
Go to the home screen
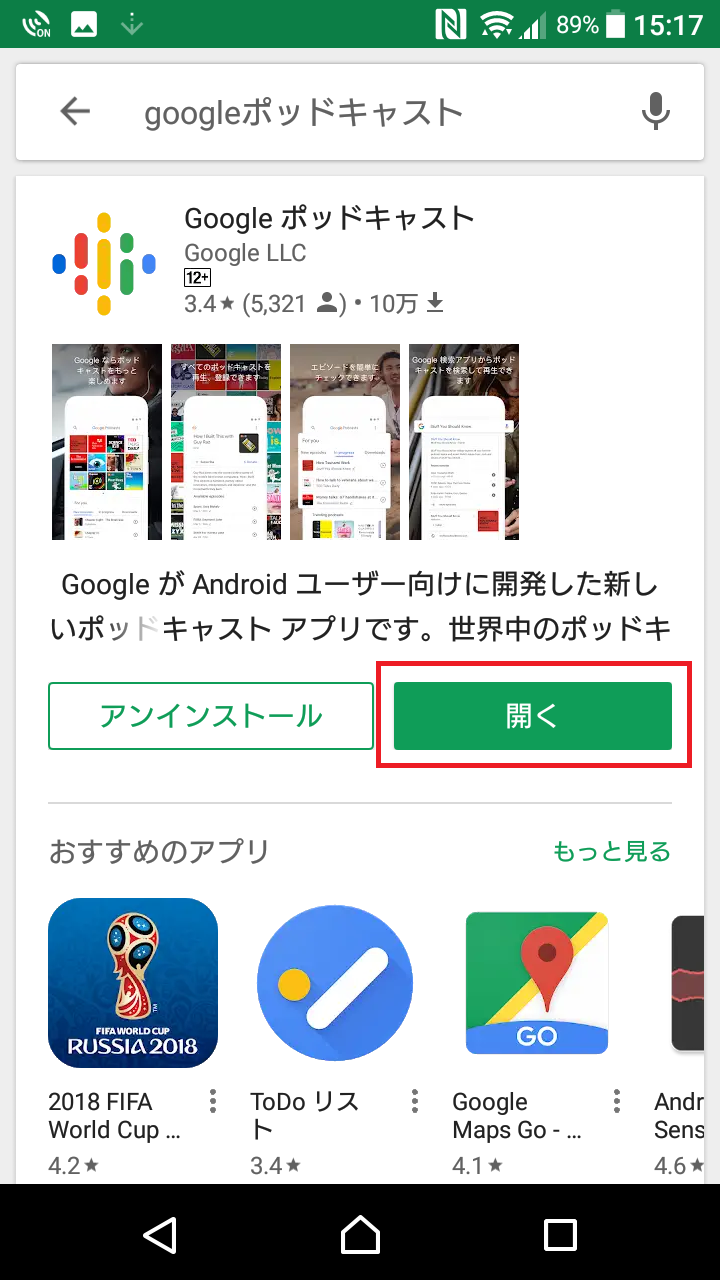point(360,1233)
